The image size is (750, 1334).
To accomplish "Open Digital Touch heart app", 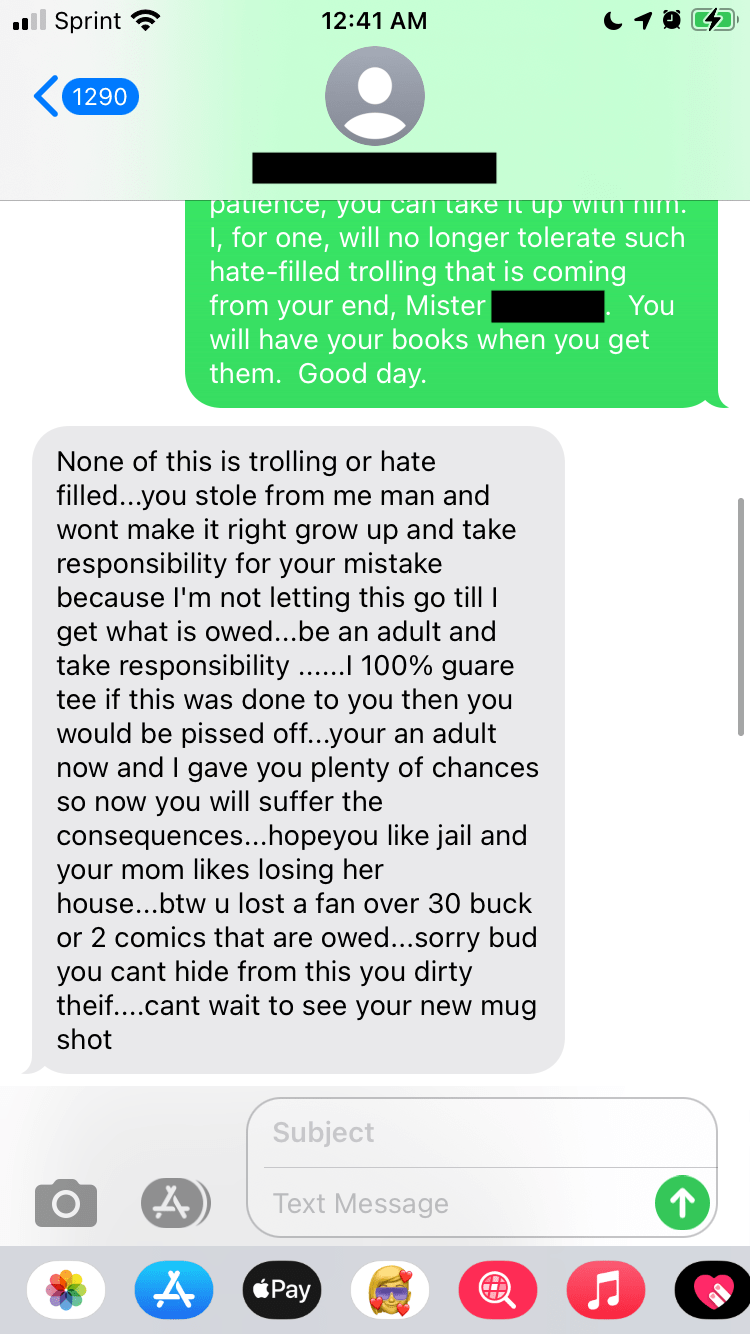I will point(712,1290).
